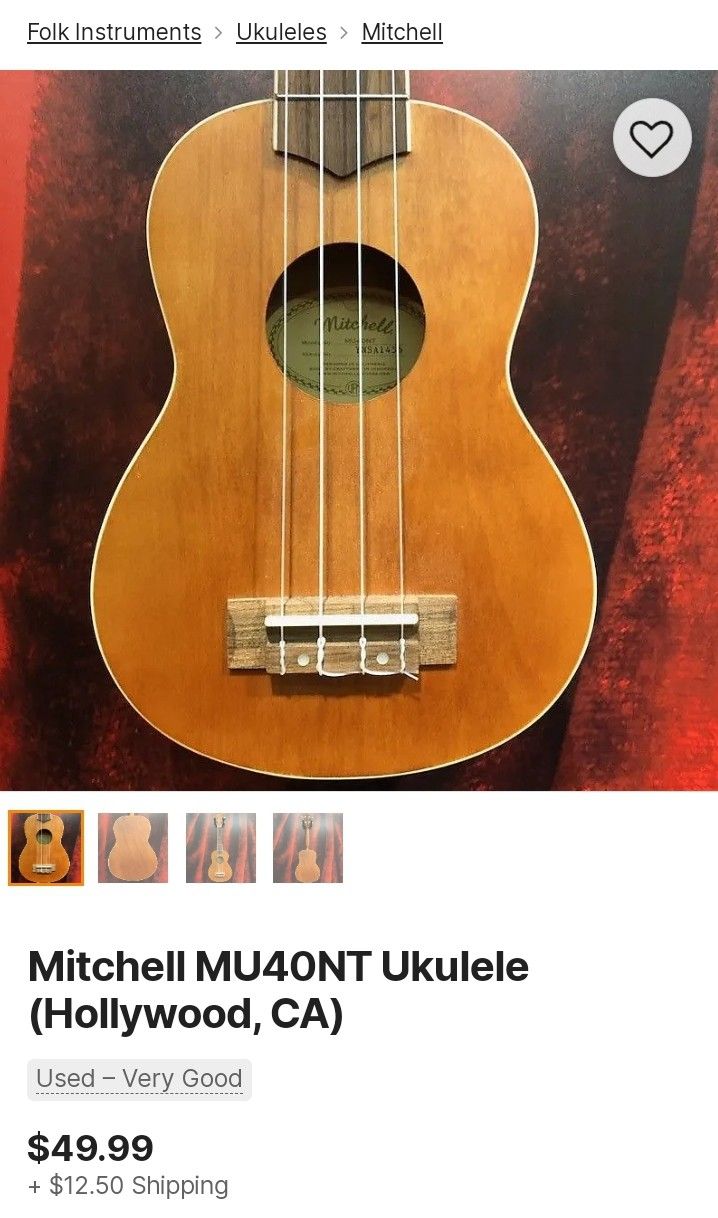Show the fourth thumbnail of full ukulele back
The height and width of the screenshot is (1218, 718).
308,848
